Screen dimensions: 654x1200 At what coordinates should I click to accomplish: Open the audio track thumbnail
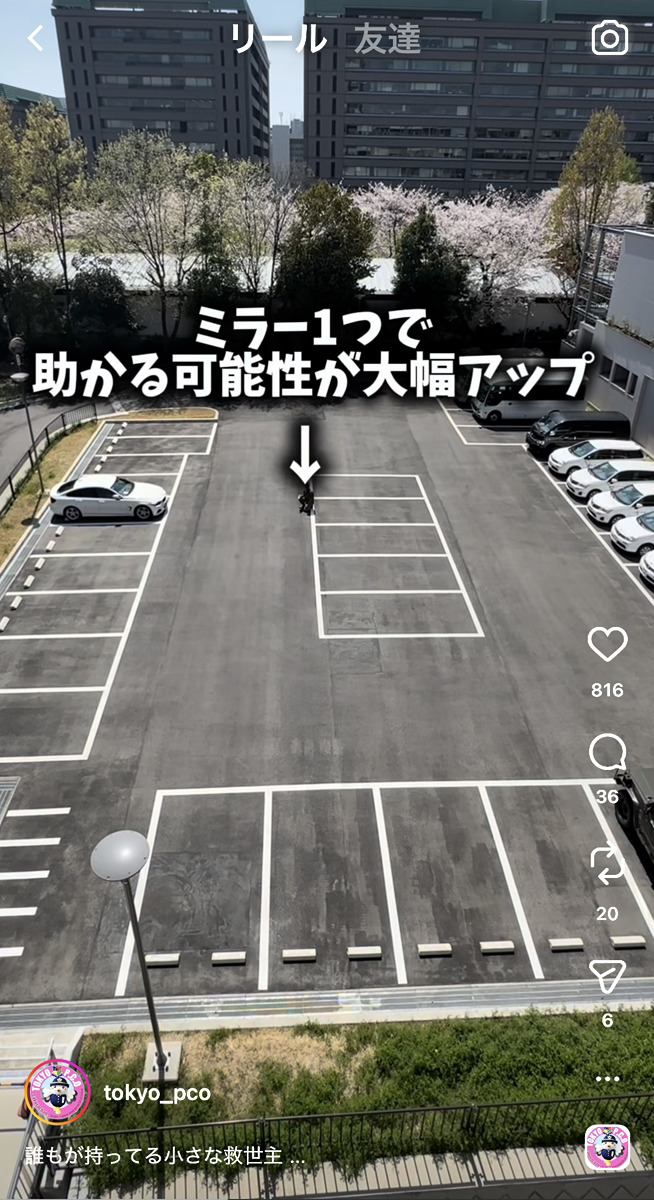click(x=608, y=1148)
